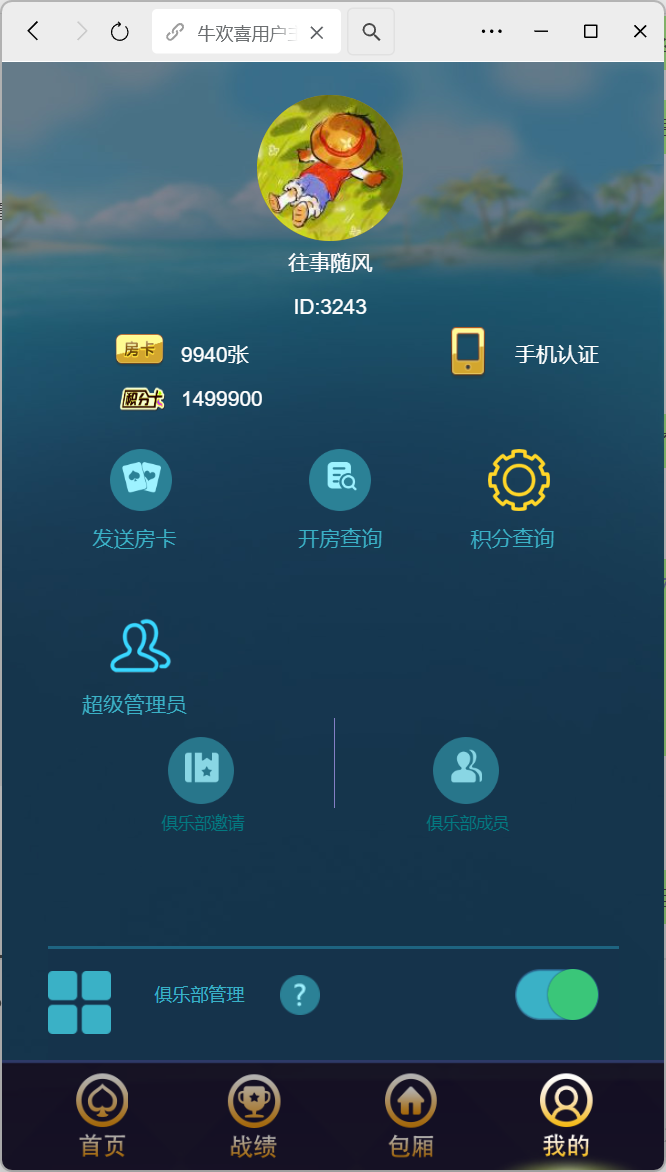Switch to the 首页 tab

[102, 1116]
